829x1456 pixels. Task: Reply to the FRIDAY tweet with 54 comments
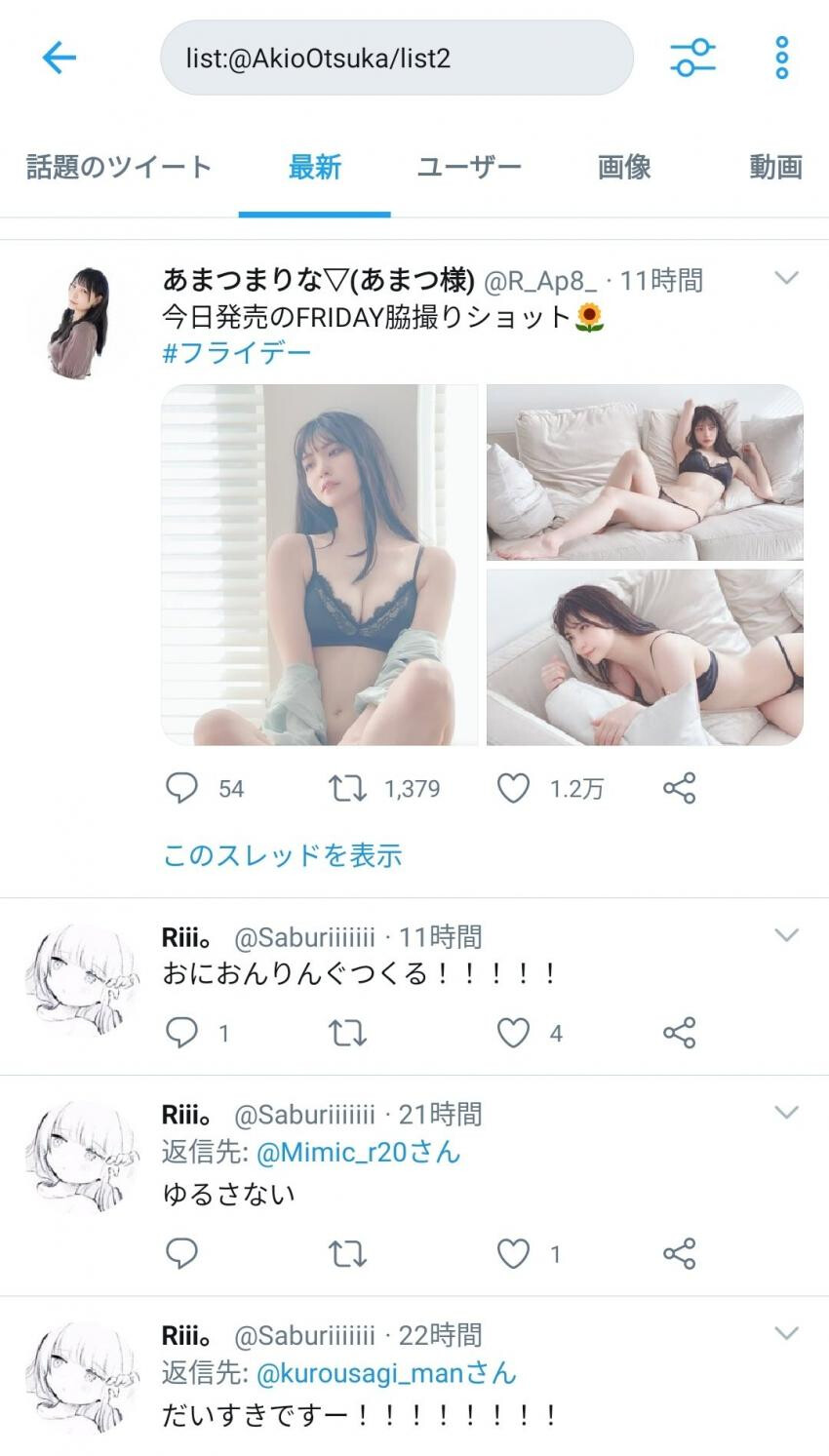pyautogui.click(x=182, y=788)
